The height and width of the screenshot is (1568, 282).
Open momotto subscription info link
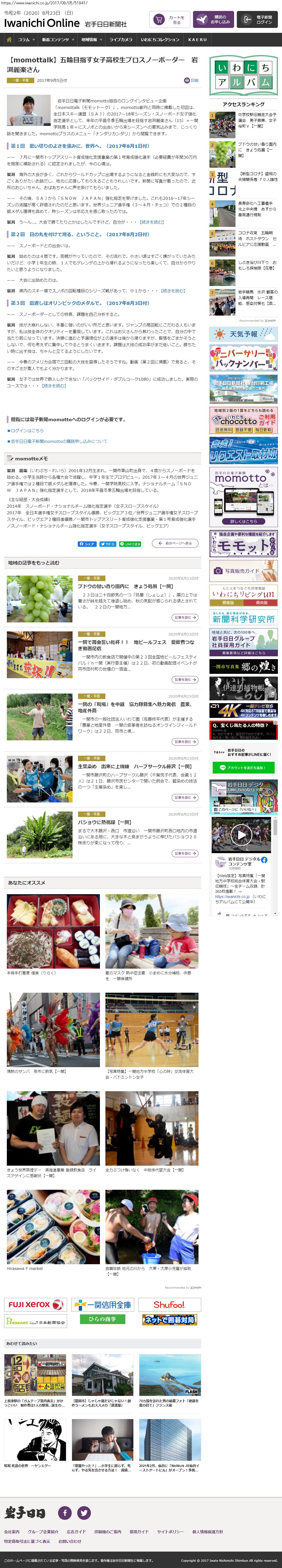pos(57,441)
